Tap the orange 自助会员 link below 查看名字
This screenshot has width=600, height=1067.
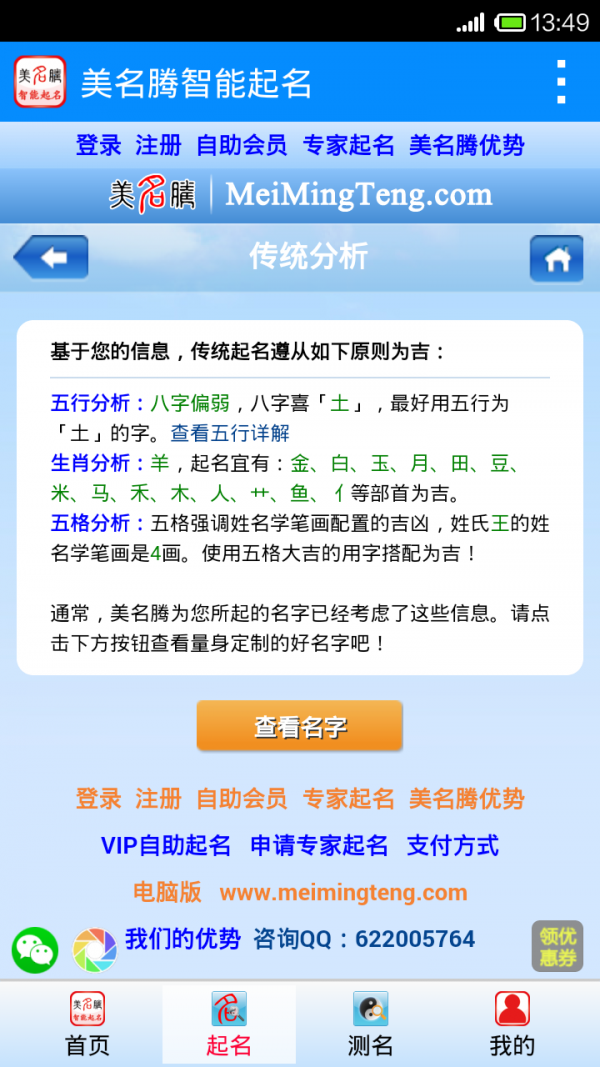tap(241, 799)
